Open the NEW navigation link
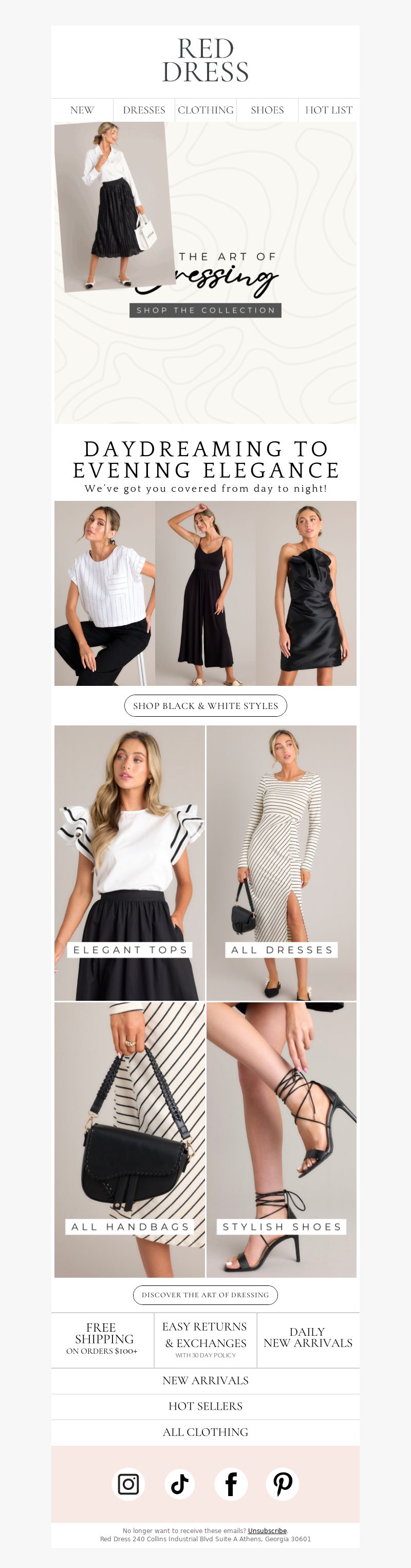Image resolution: width=411 pixels, height=1568 pixels. pos(82,110)
